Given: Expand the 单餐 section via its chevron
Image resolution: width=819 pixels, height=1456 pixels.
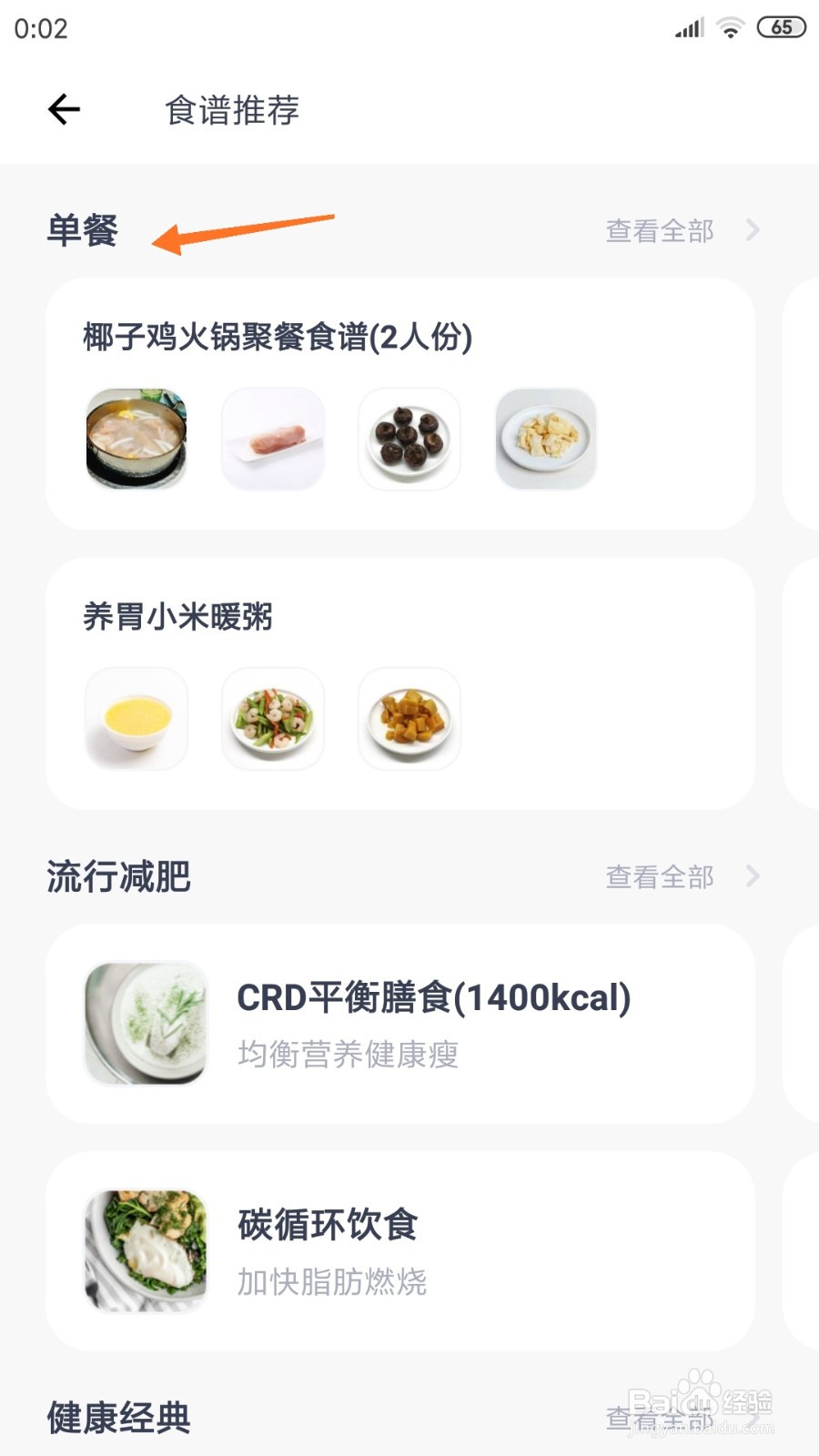Looking at the screenshot, I should pyautogui.click(x=753, y=231).
